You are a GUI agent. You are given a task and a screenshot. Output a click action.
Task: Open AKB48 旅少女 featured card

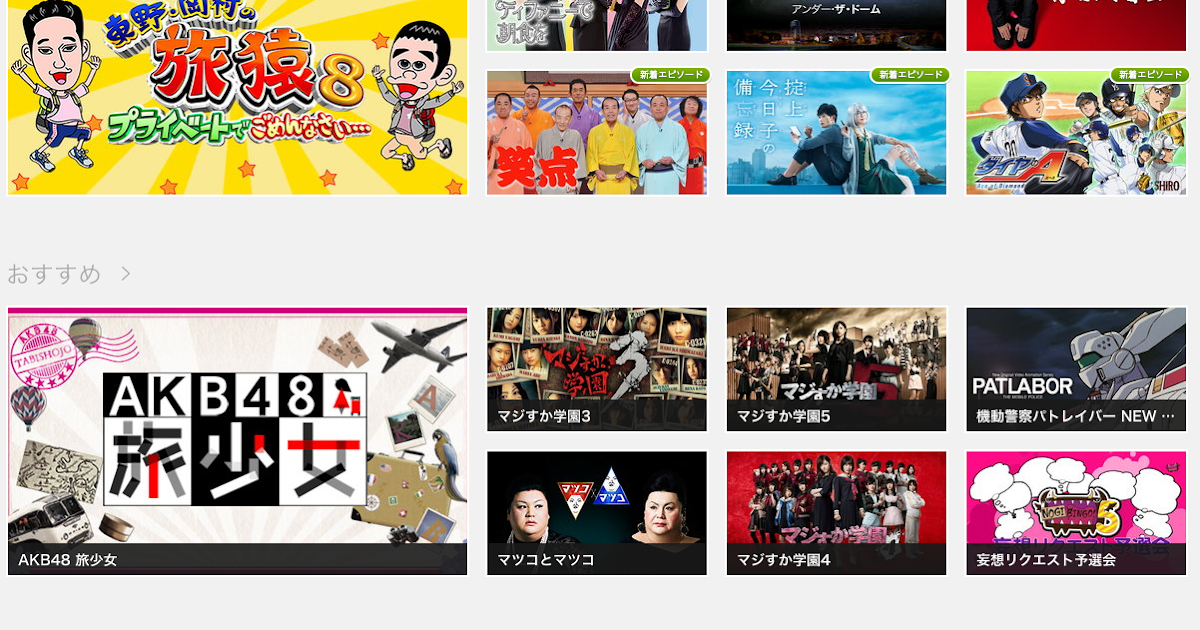[x=237, y=440]
